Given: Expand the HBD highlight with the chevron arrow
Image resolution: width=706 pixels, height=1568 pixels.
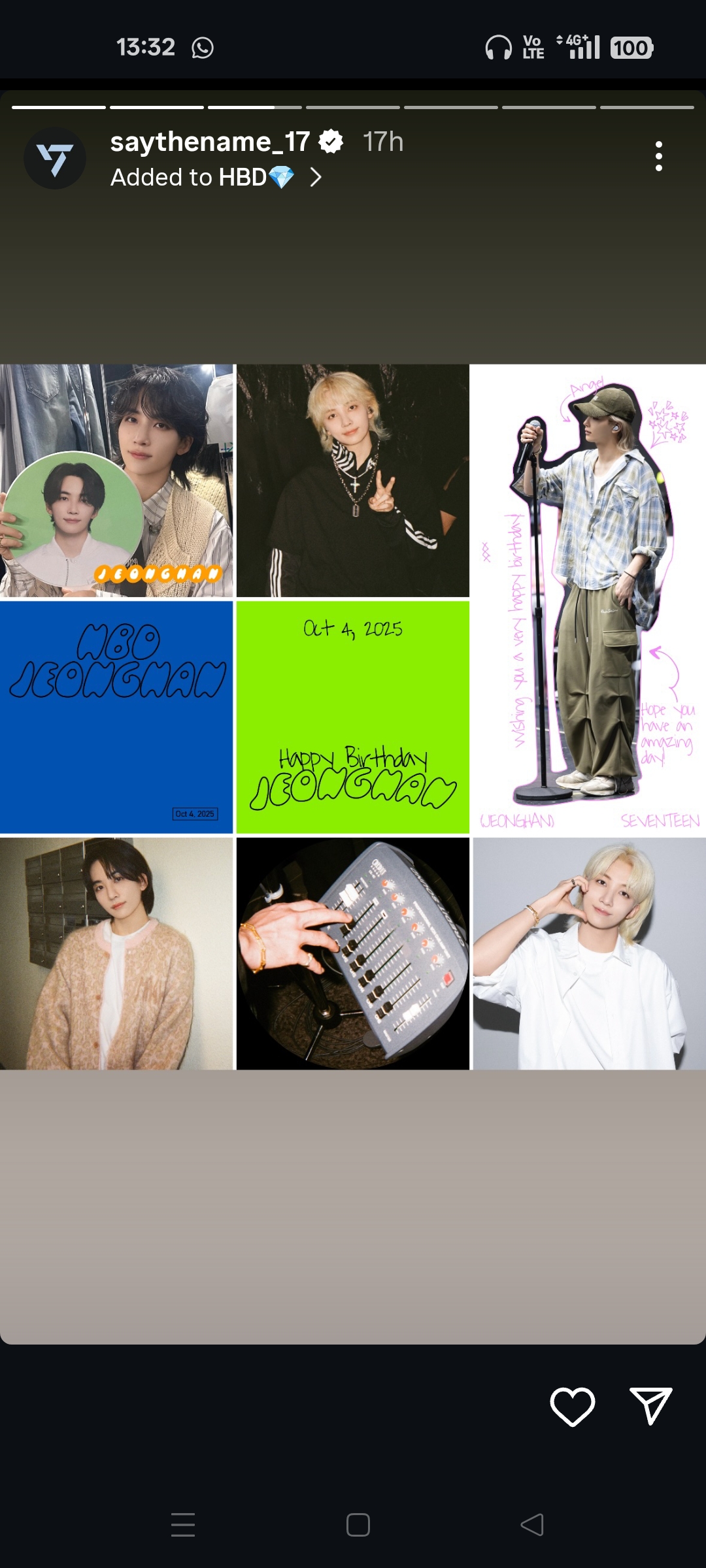Looking at the screenshot, I should tap(316, 177).
